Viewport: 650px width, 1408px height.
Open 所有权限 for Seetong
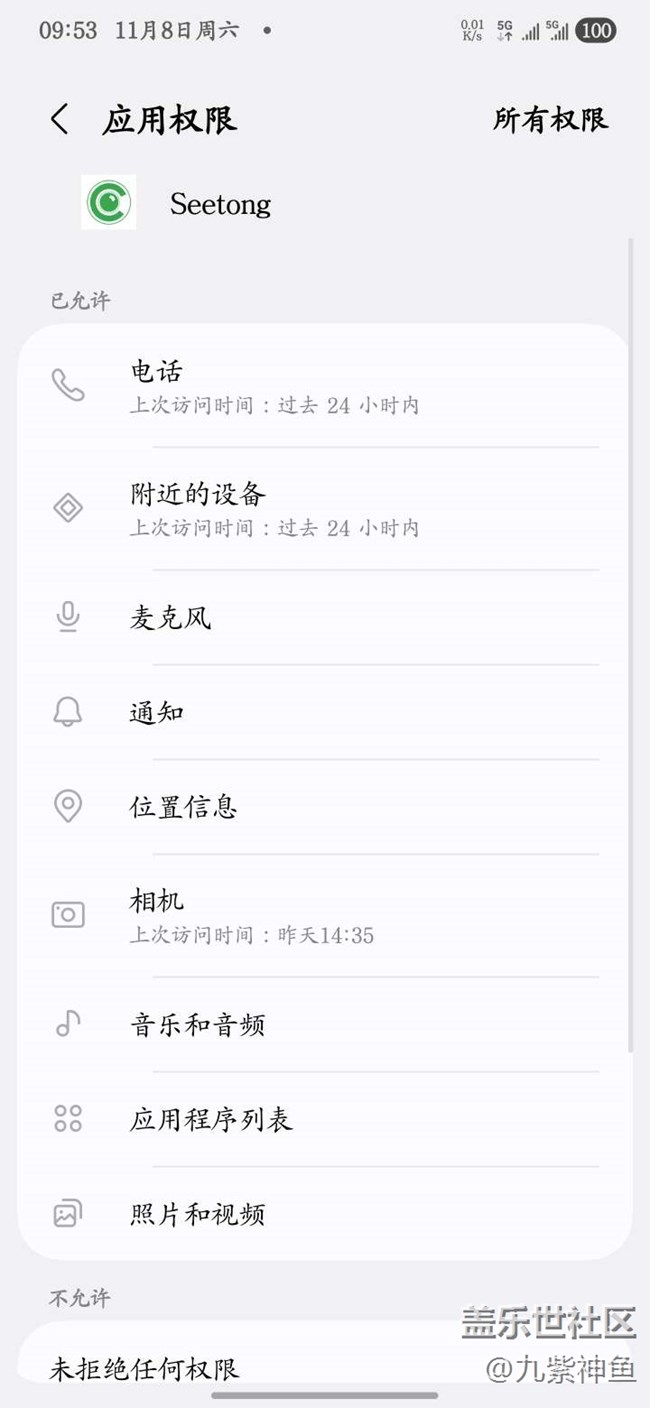pos(550,120)
